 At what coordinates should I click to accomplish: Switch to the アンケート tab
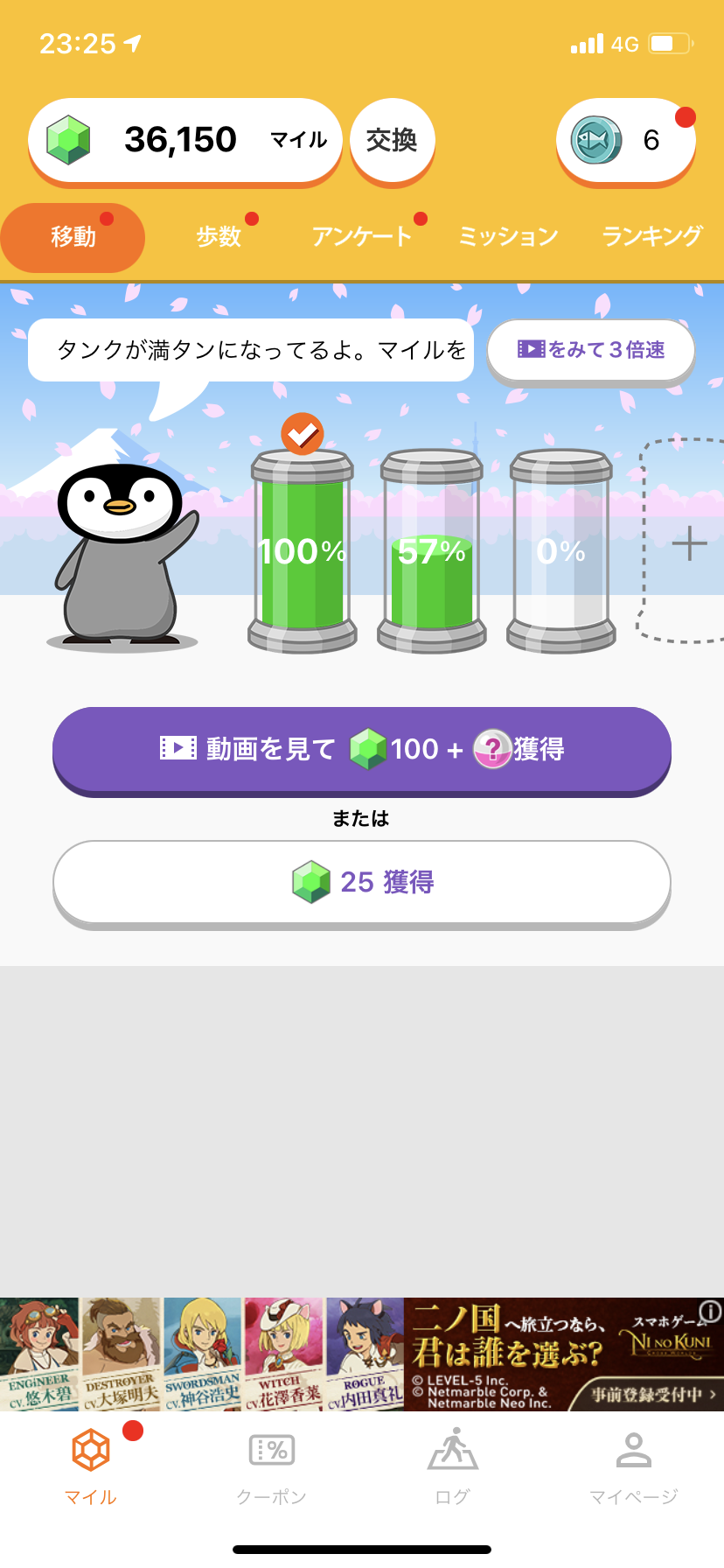[362, 237]
